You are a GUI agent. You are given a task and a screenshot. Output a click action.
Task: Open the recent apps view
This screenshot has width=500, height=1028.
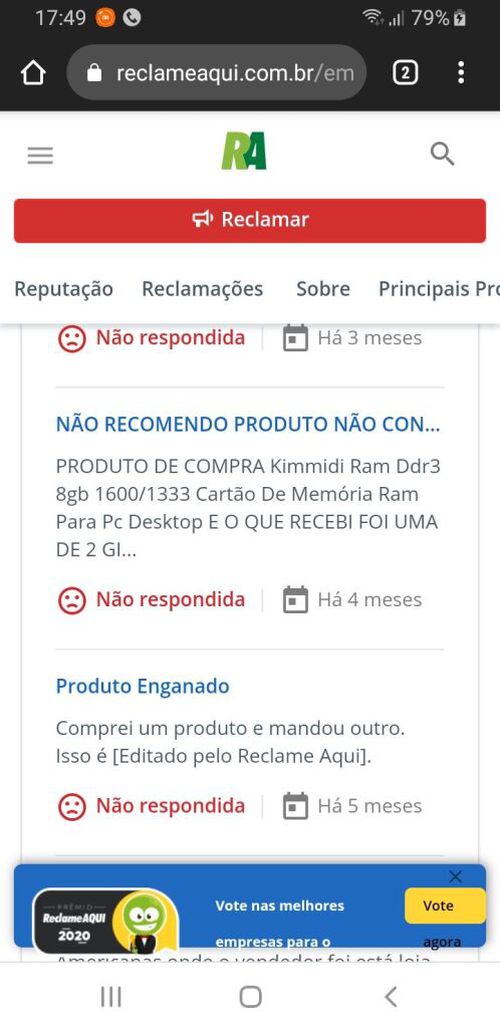pyautogui.click(x=111, y=997)
